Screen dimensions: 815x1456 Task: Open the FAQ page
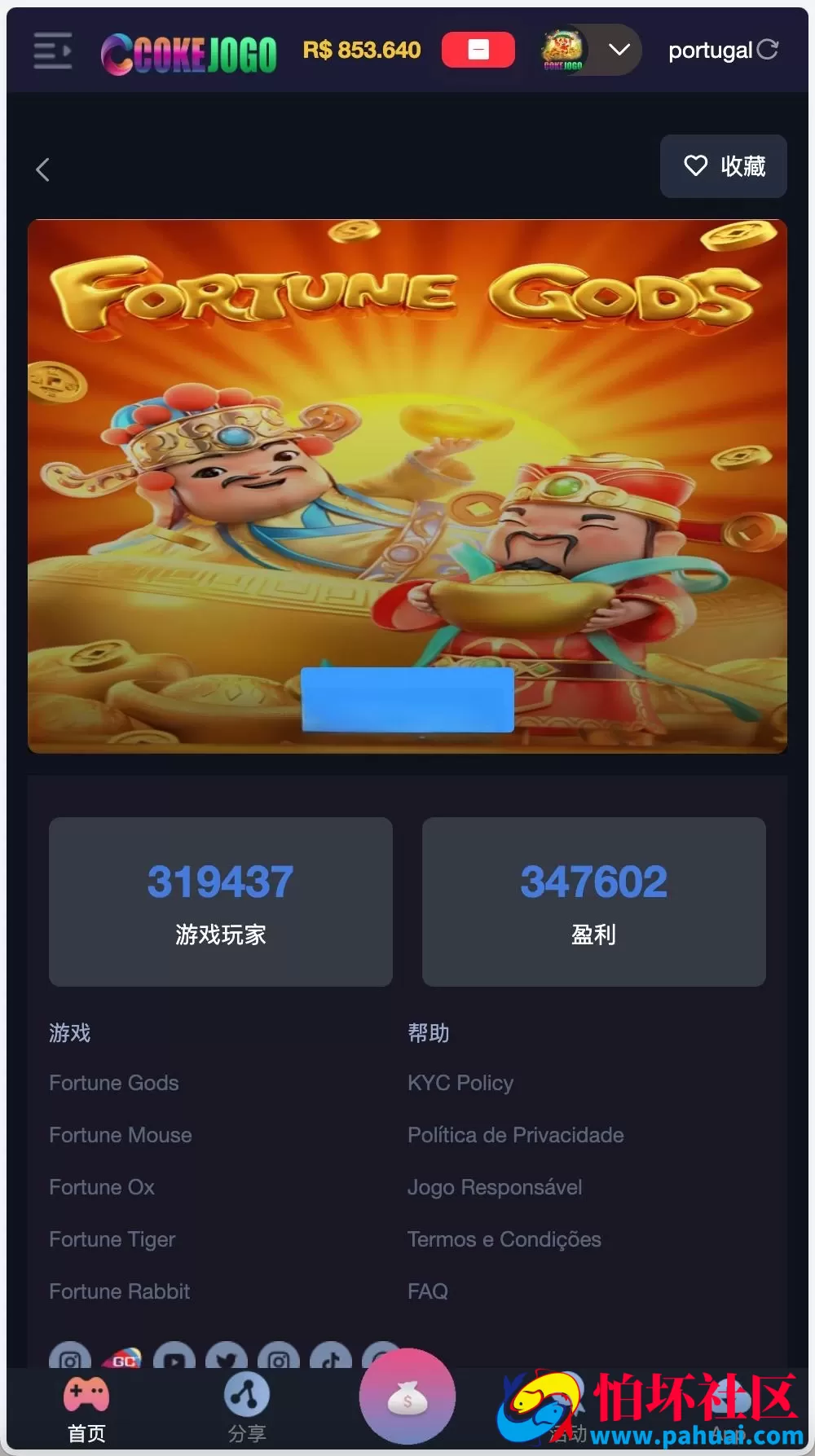pyautogui.click(x=428, y=1291)
